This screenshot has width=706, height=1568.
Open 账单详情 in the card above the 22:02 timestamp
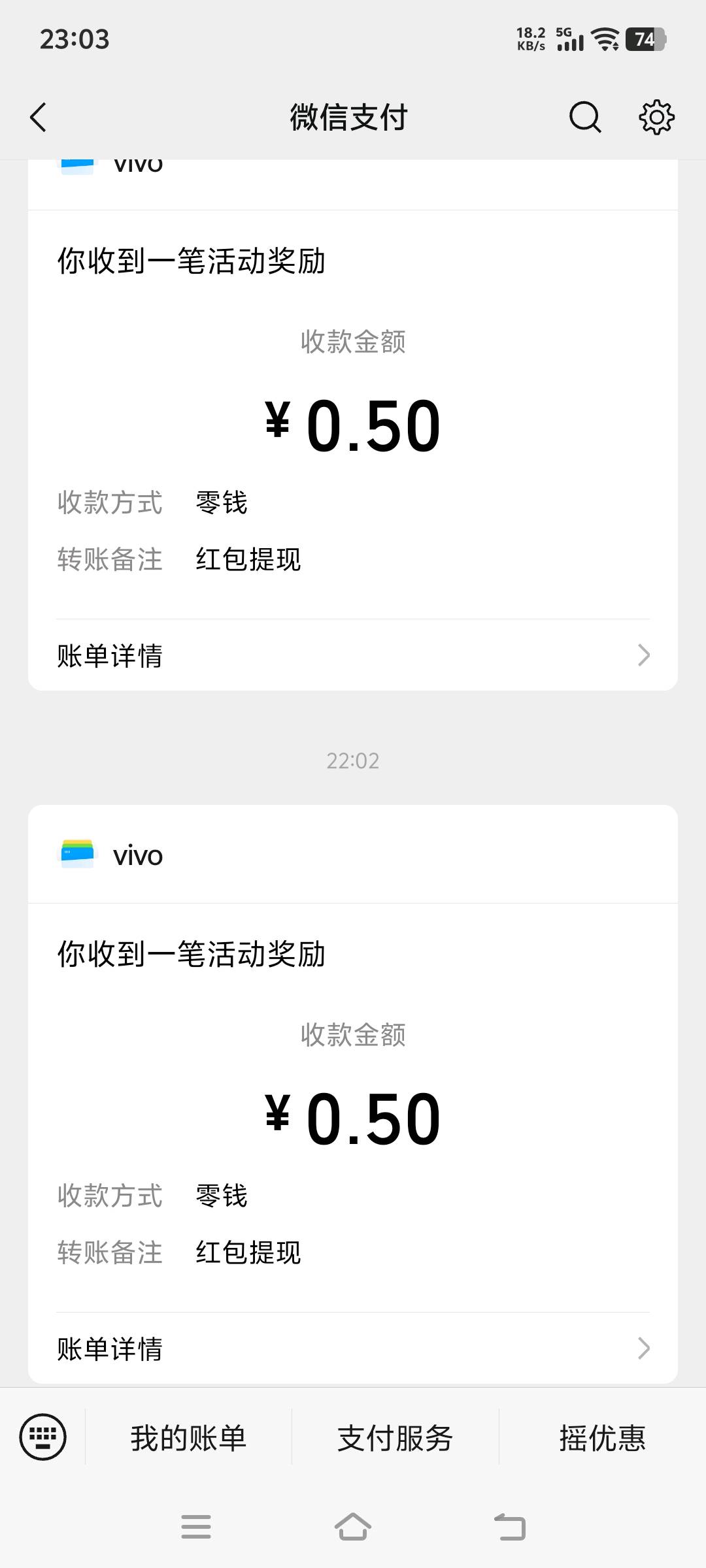coord(353,655)
